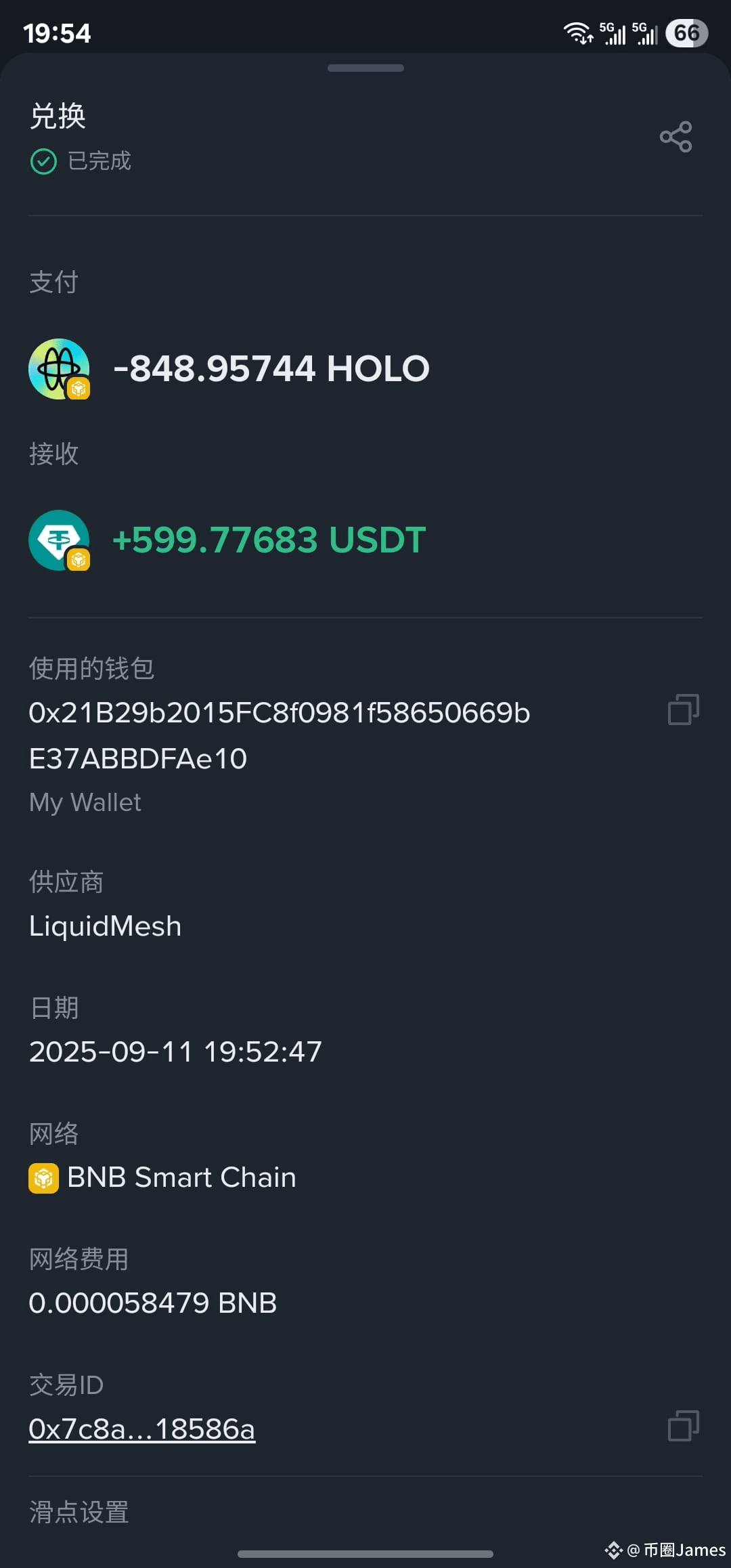The height and width of the screenshot is (1568, 731).
Task: Copy the transaction ID
Action: [x=684, y=1426]
